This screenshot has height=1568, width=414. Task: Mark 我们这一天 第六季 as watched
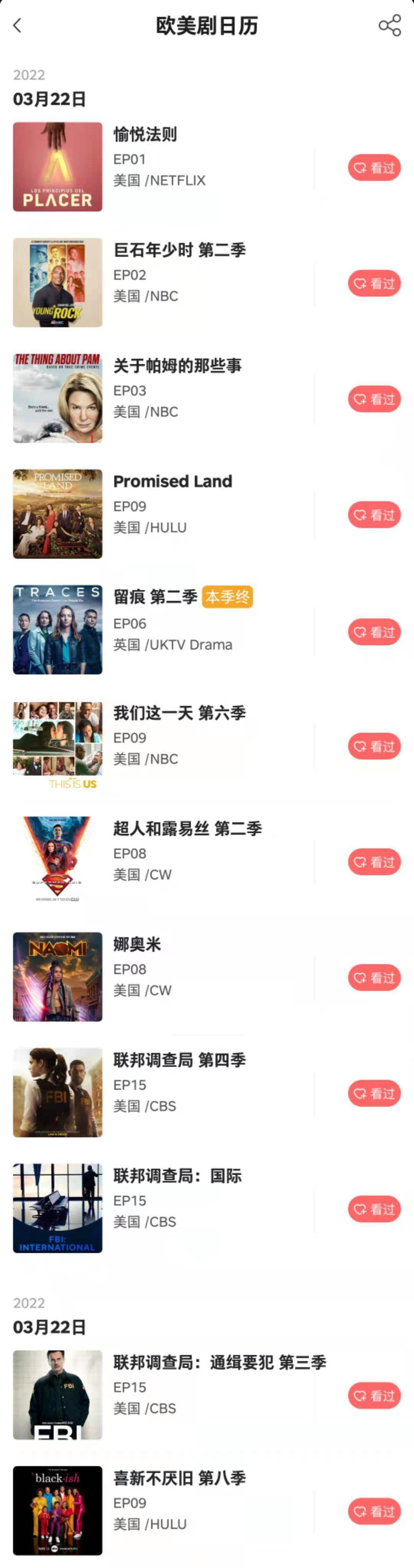tap(374, 746)
